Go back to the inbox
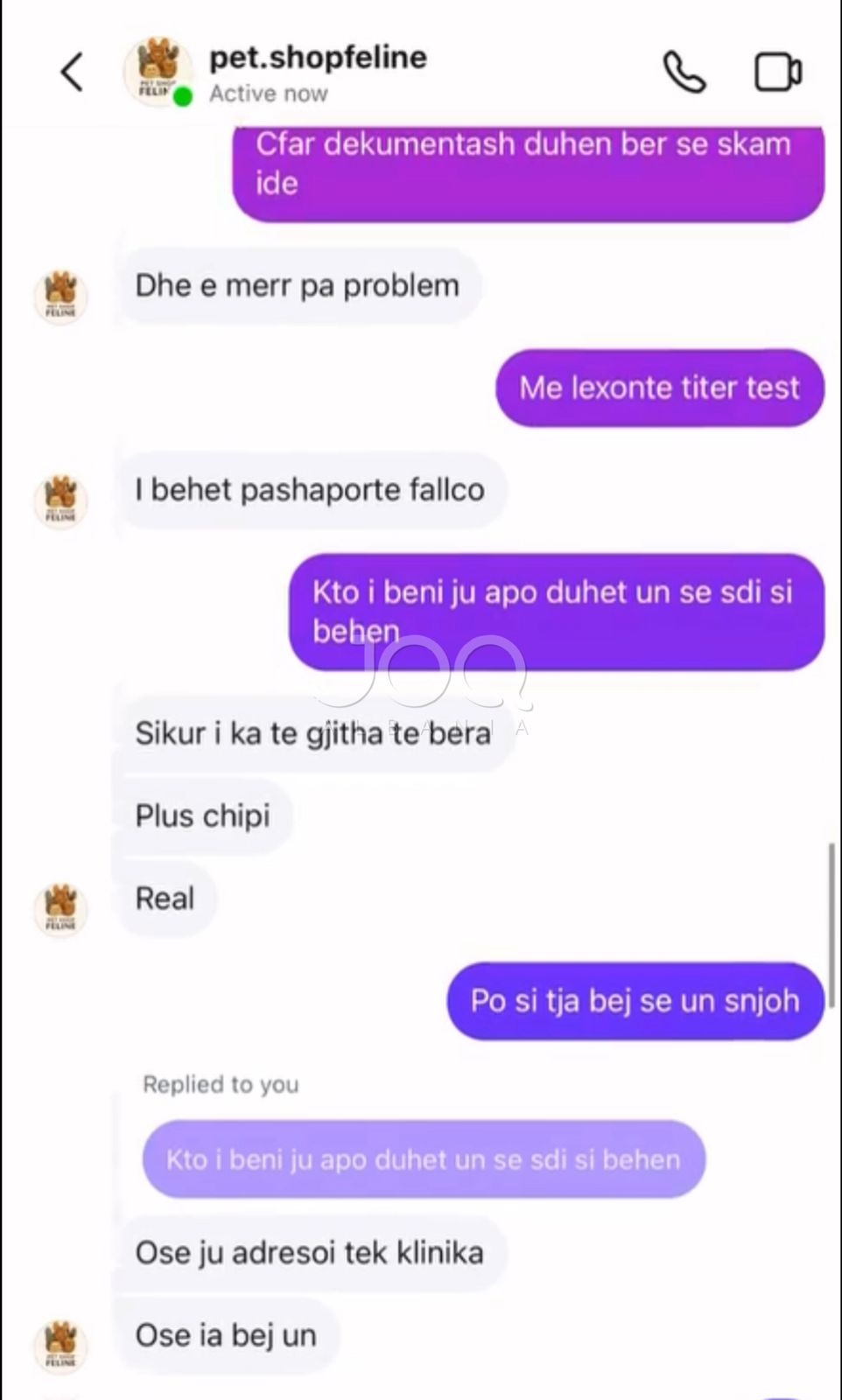842x1400 pixels. pyautogui.click(x=73, y=72)
